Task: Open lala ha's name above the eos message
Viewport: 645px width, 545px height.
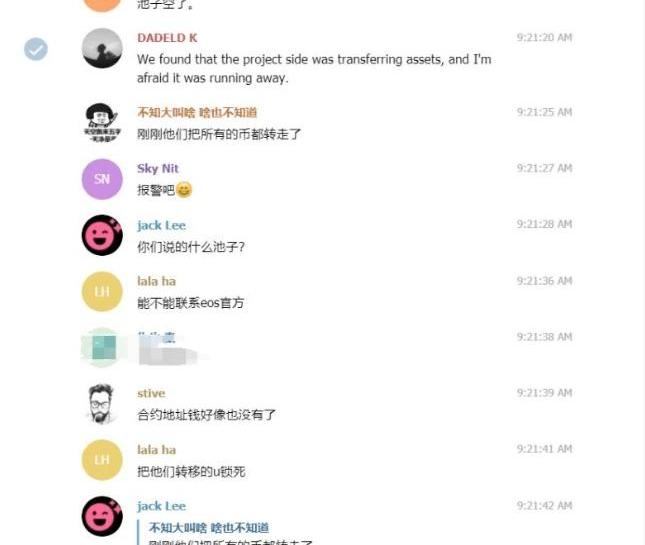Action: coord(156,281)
